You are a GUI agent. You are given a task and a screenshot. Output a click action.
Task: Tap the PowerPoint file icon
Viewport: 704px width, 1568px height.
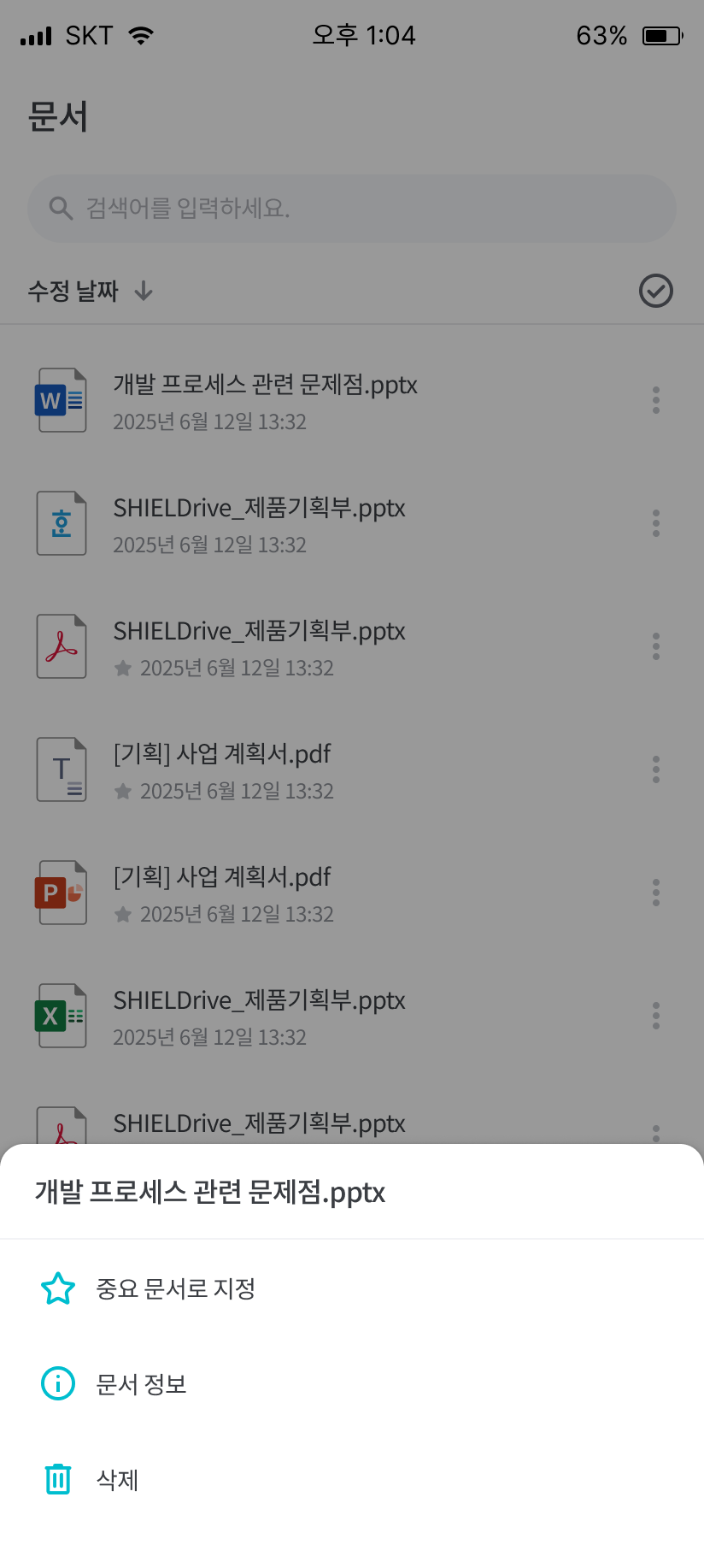(62, 892)
